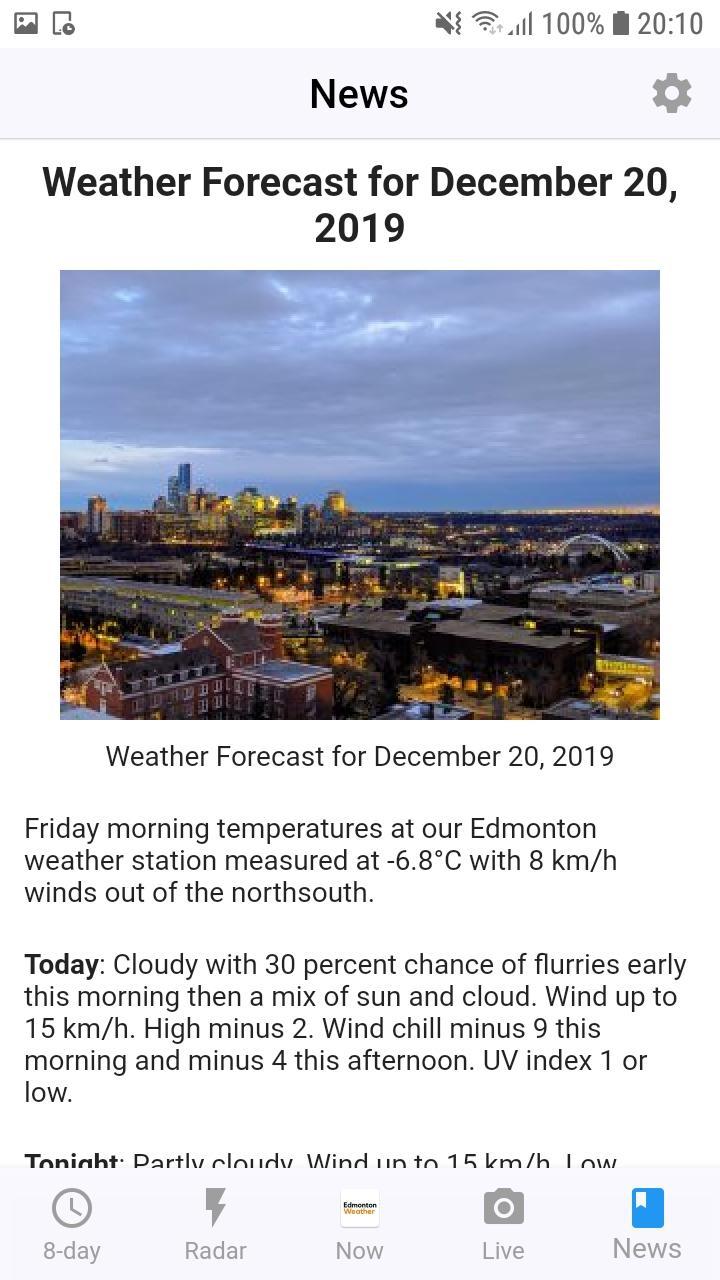Image resolution: width=720 pixels, height=1280 pixels.
Task: Open the 8-day forecast clock icon
Action: (x=71, y=1208)
